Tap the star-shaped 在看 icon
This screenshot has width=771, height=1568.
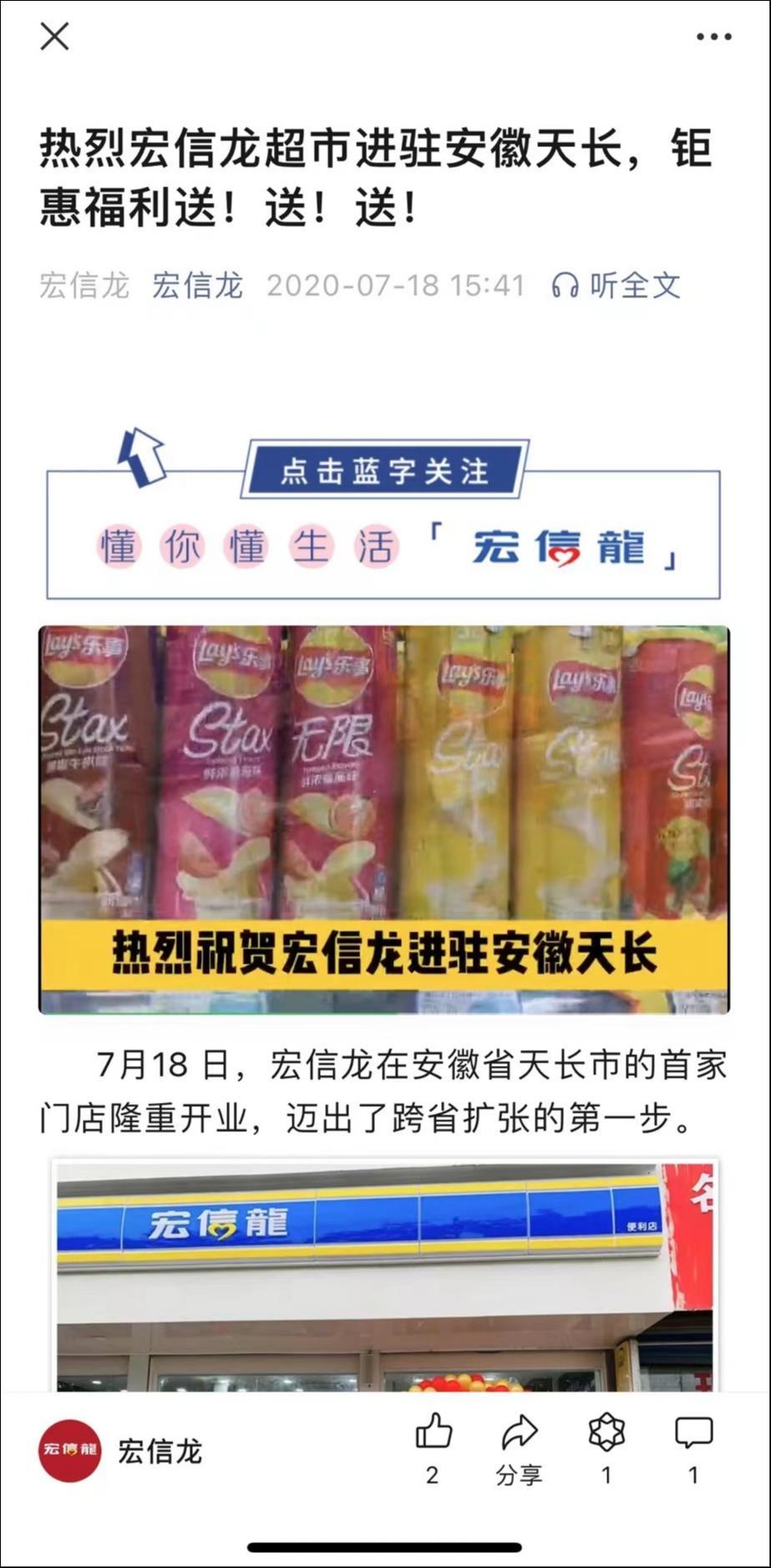pos(606,1434)
